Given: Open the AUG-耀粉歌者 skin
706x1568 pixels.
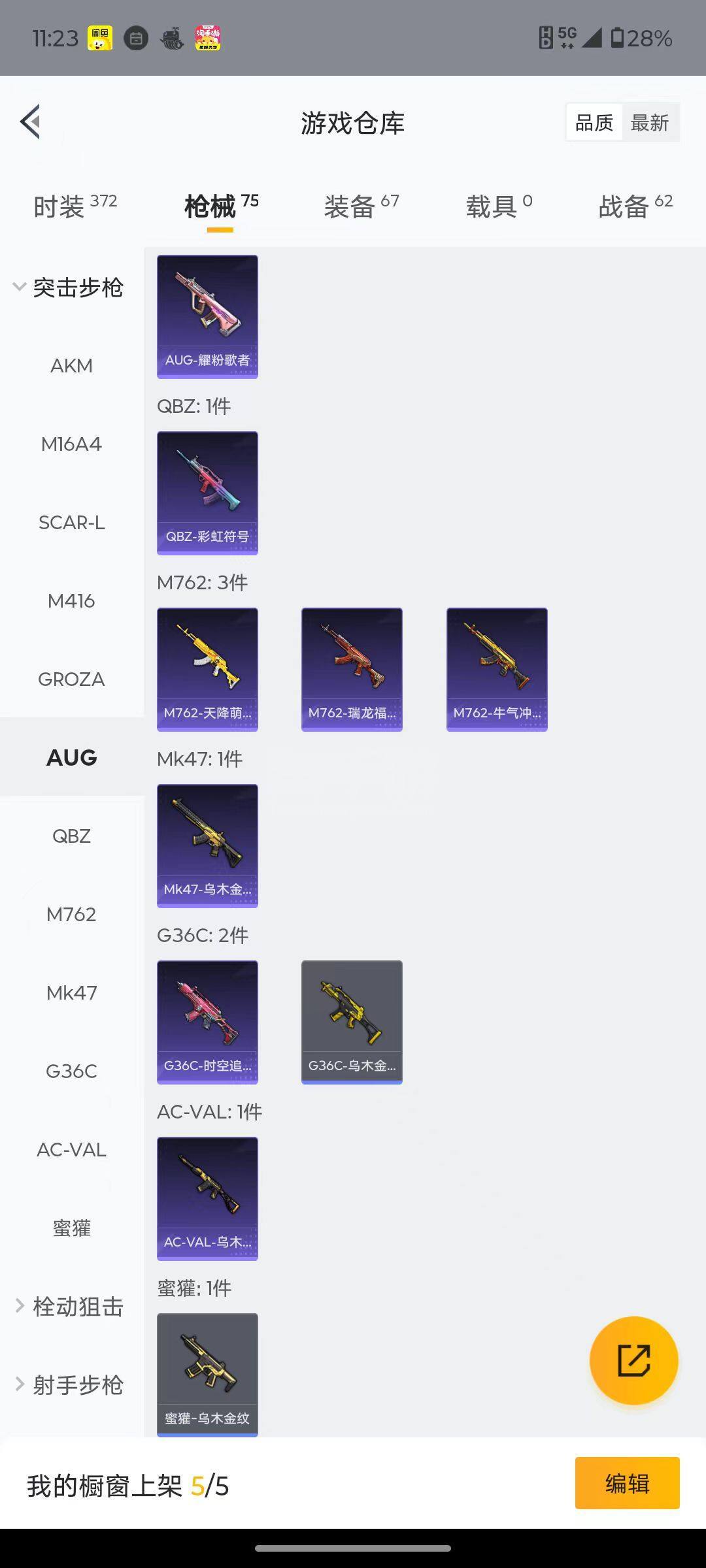Looking at the screenshot, I should [x=207, y=317].
